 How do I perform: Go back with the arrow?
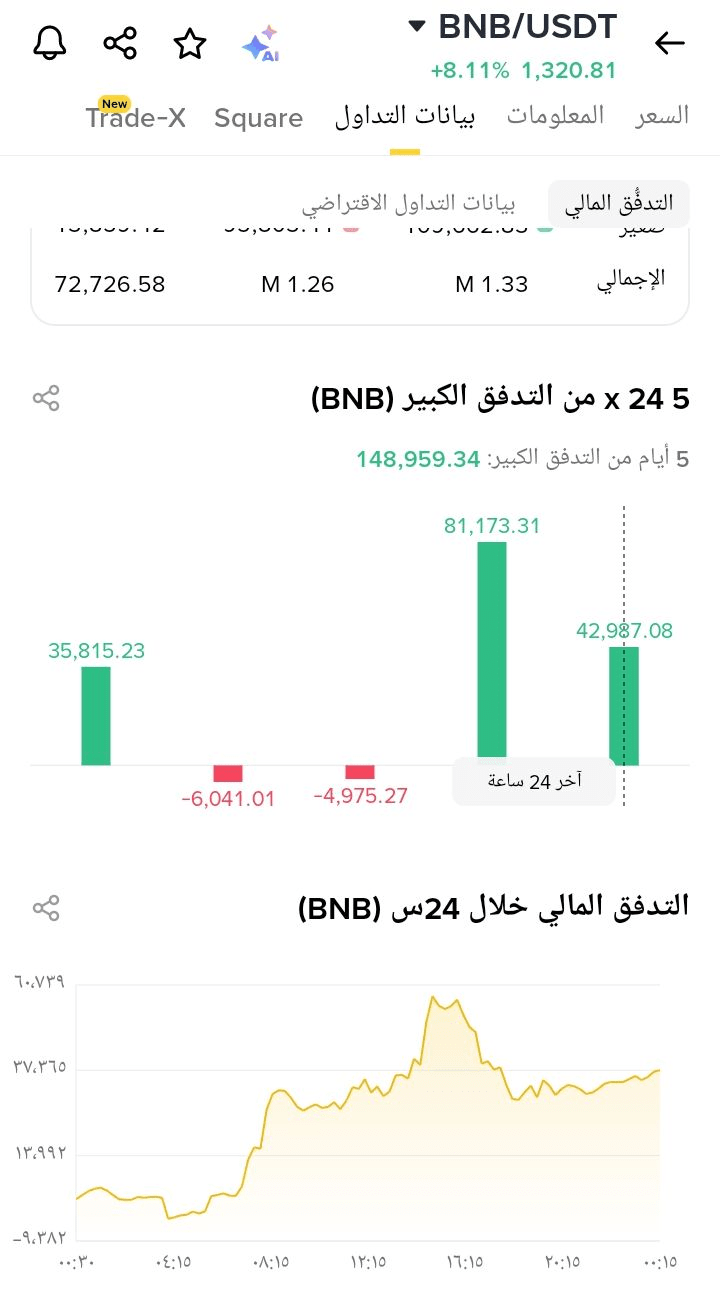point(669,43)
